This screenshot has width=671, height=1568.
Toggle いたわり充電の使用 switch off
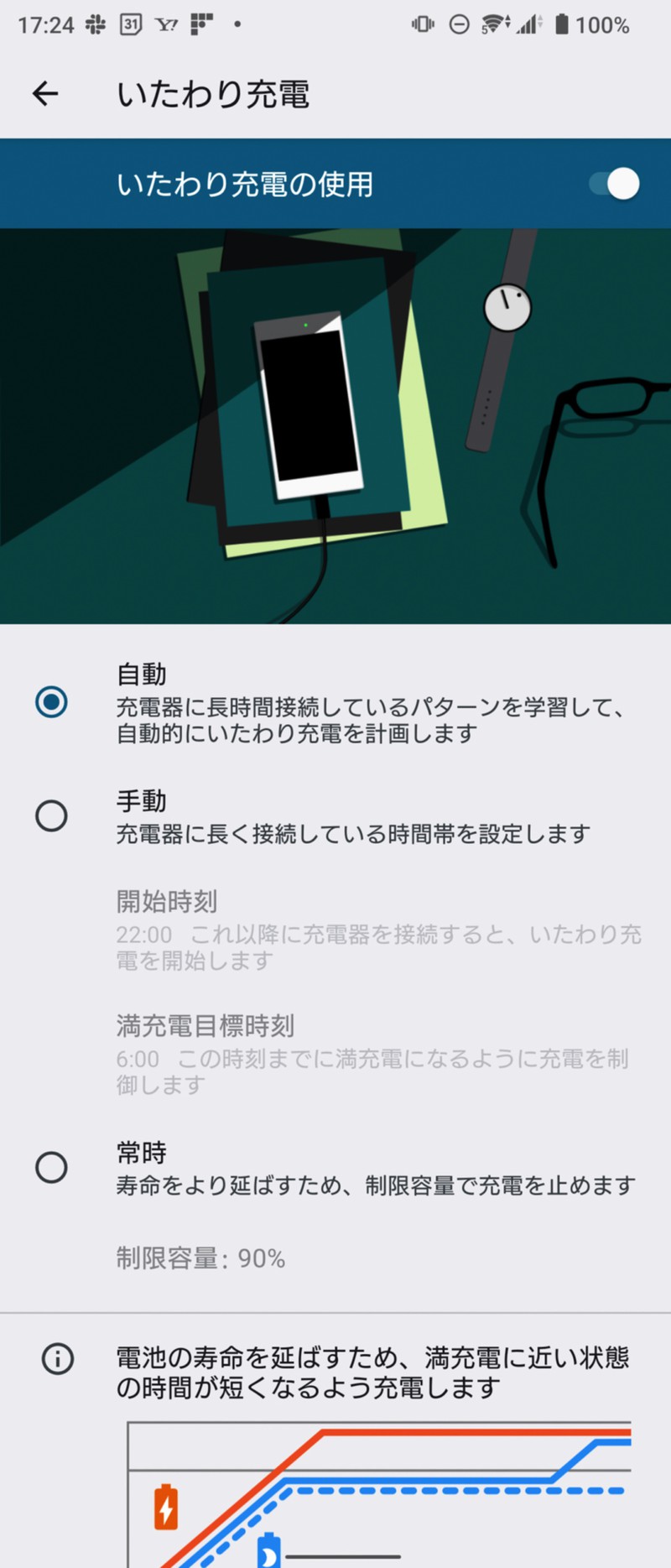pos(613,184)
